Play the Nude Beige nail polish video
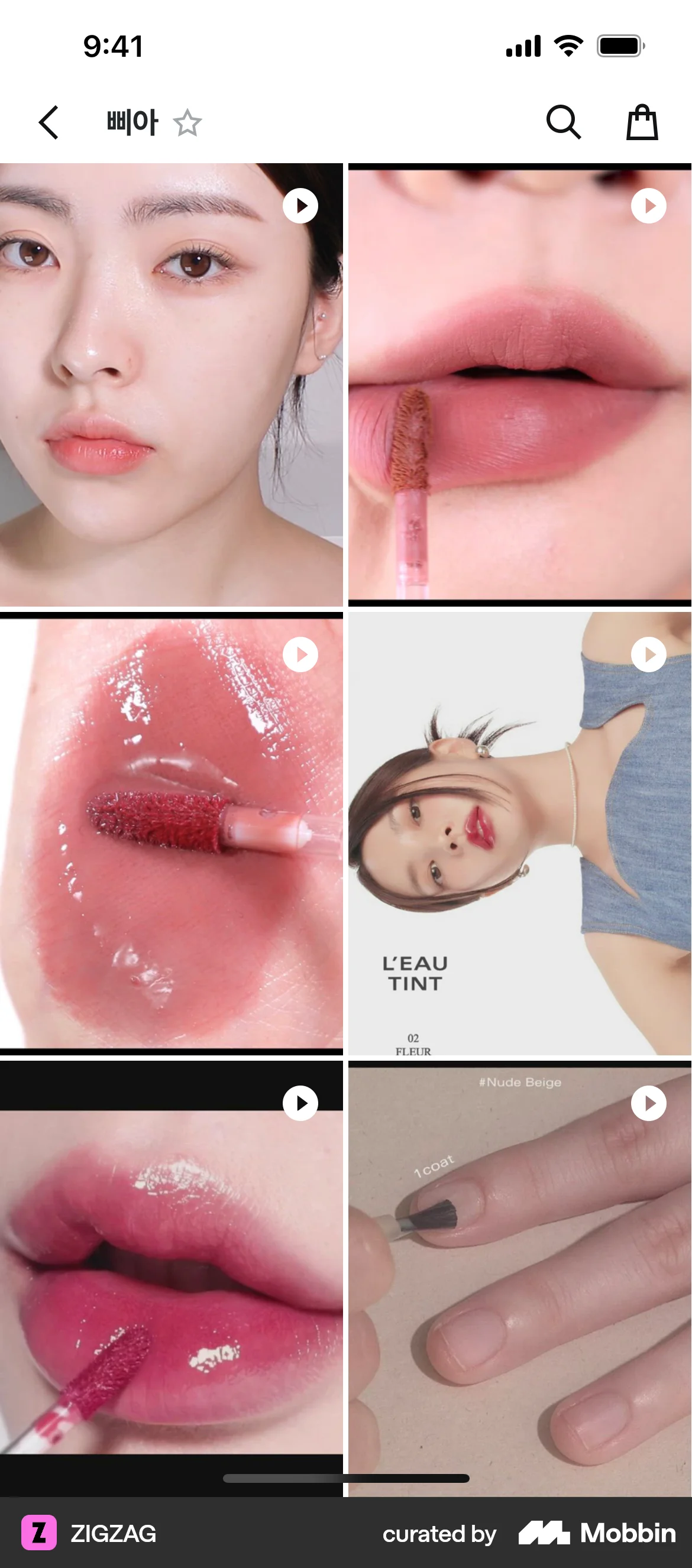 (648, 1102)
